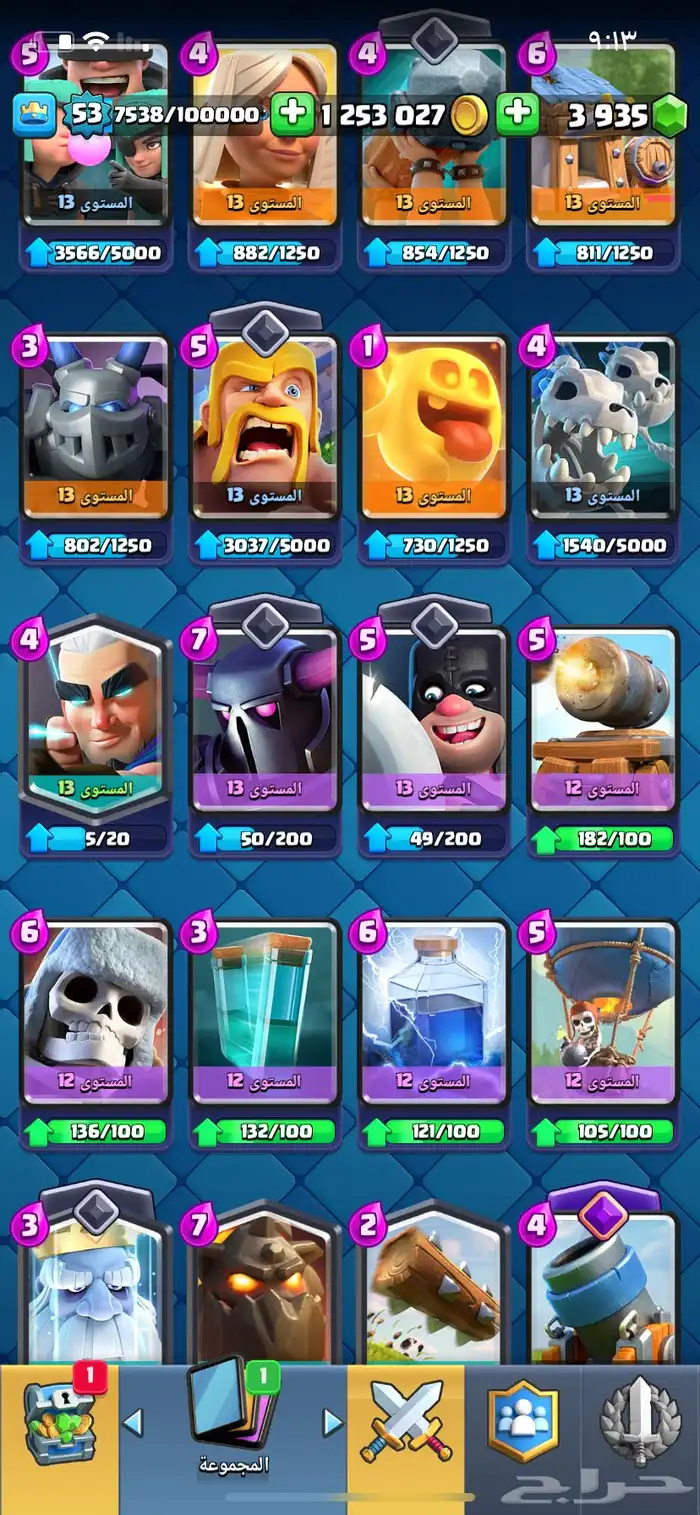Tap the right arrow beside the collection tab
Viewport: 700px width, 1515px height.
point(331,1421)
